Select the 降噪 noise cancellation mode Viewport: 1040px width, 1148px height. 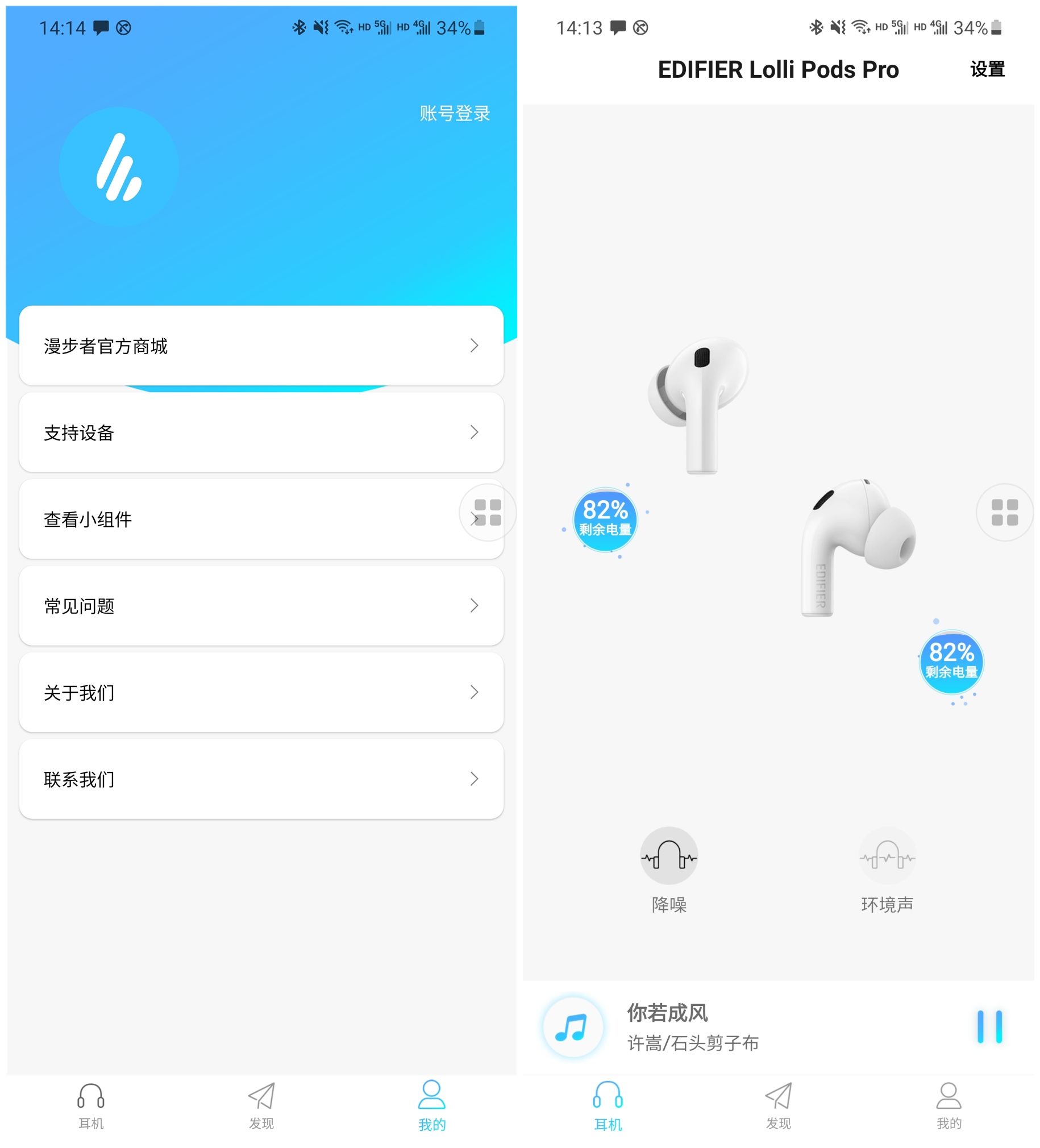(669, 856)
